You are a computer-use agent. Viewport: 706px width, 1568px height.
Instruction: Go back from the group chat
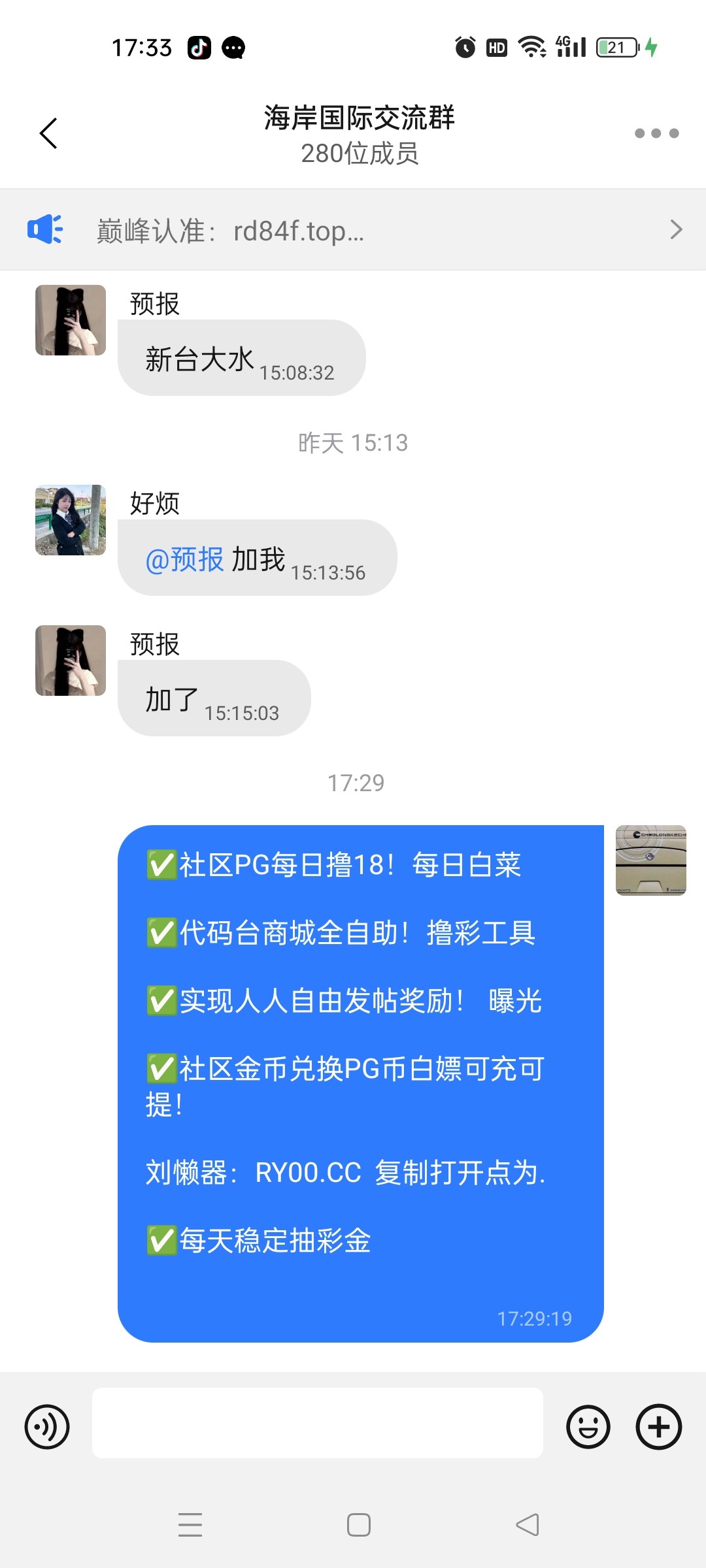(x=49, y=133)
